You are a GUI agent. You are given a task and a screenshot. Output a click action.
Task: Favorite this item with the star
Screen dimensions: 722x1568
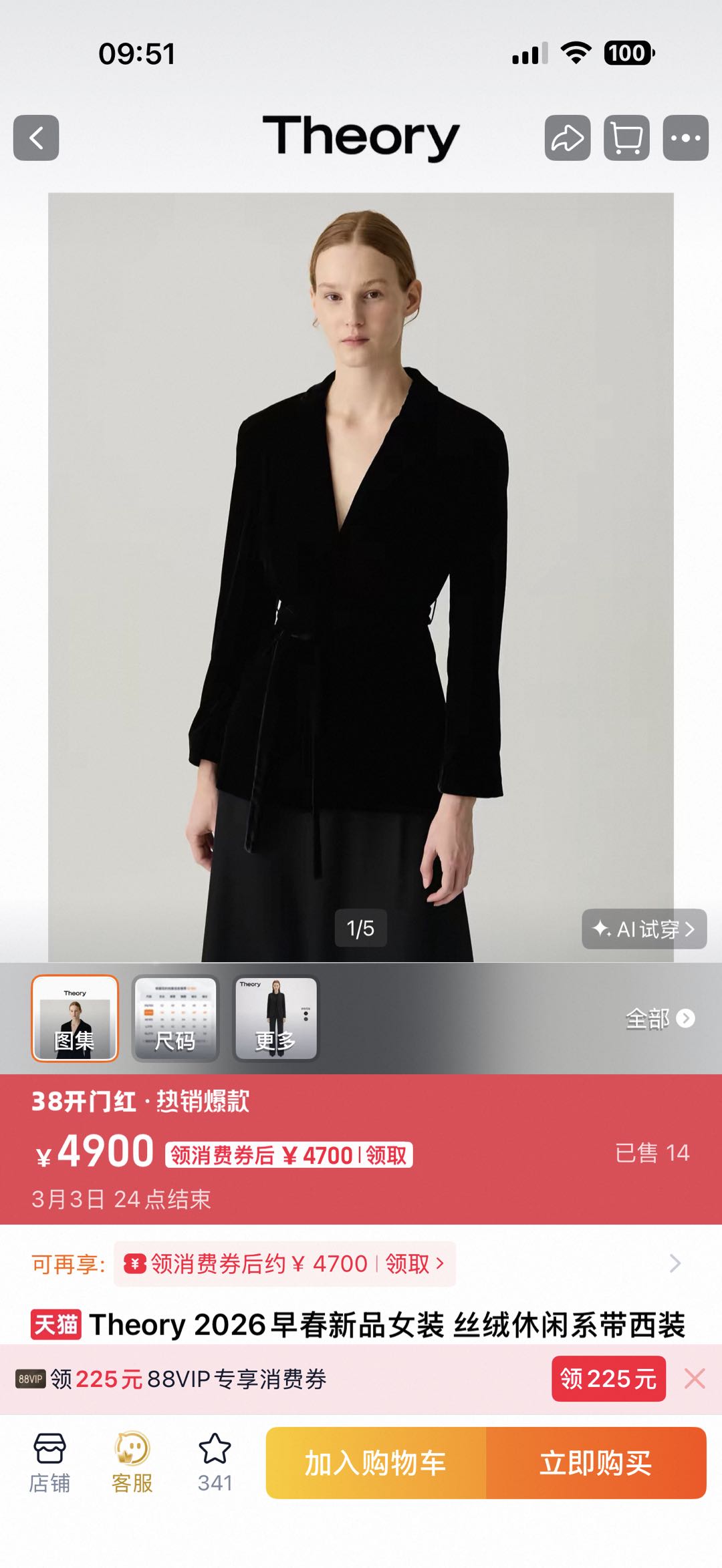coord(215,1463)
